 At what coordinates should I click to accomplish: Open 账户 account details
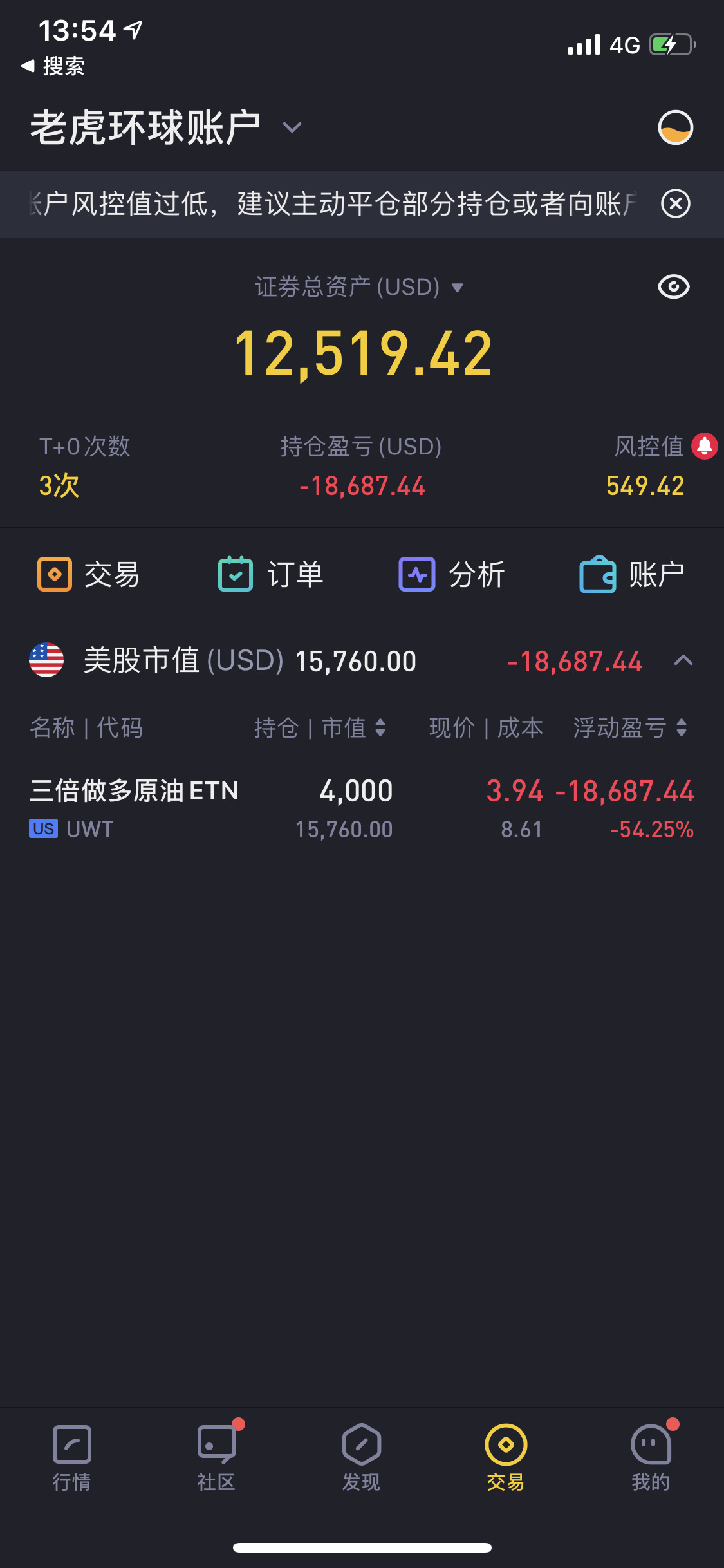(632, 574)
